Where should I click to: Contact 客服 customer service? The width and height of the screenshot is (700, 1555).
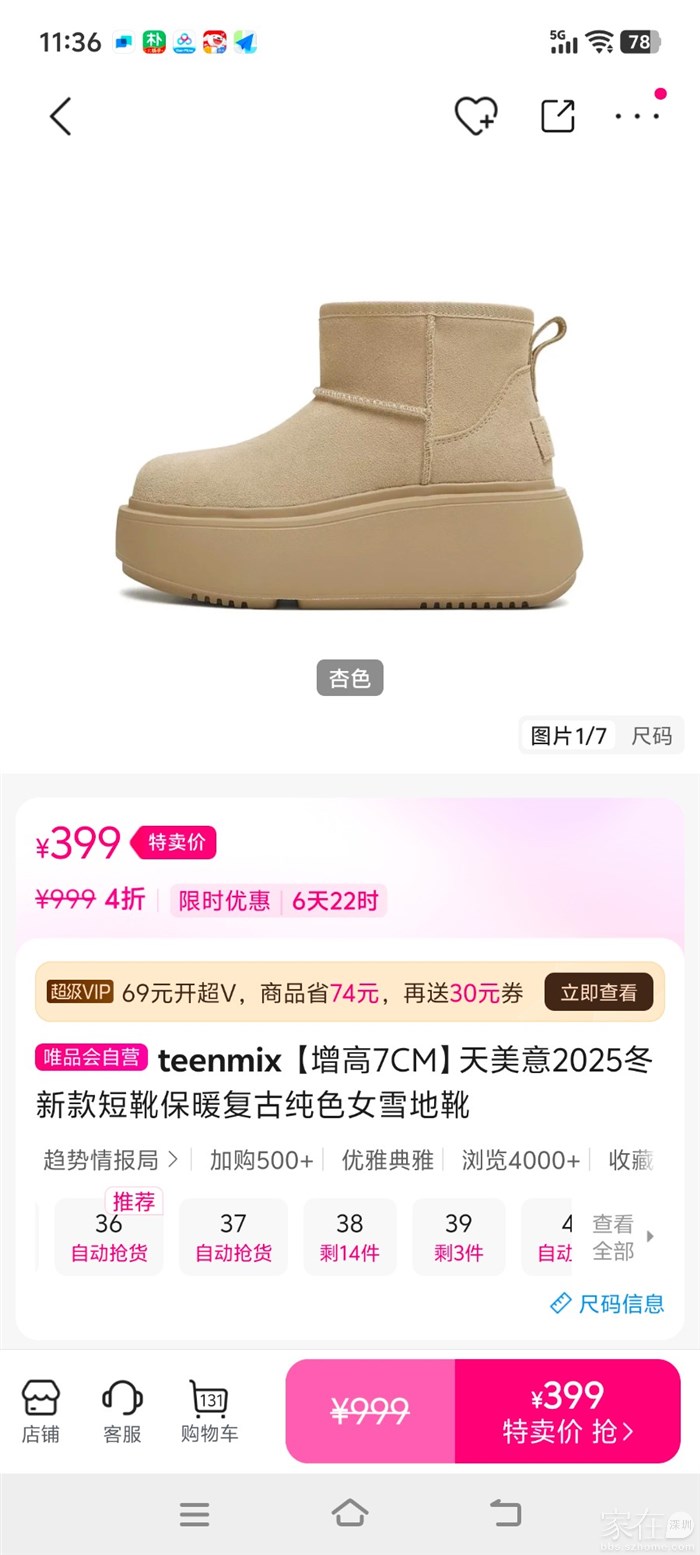coord(122,1411)
